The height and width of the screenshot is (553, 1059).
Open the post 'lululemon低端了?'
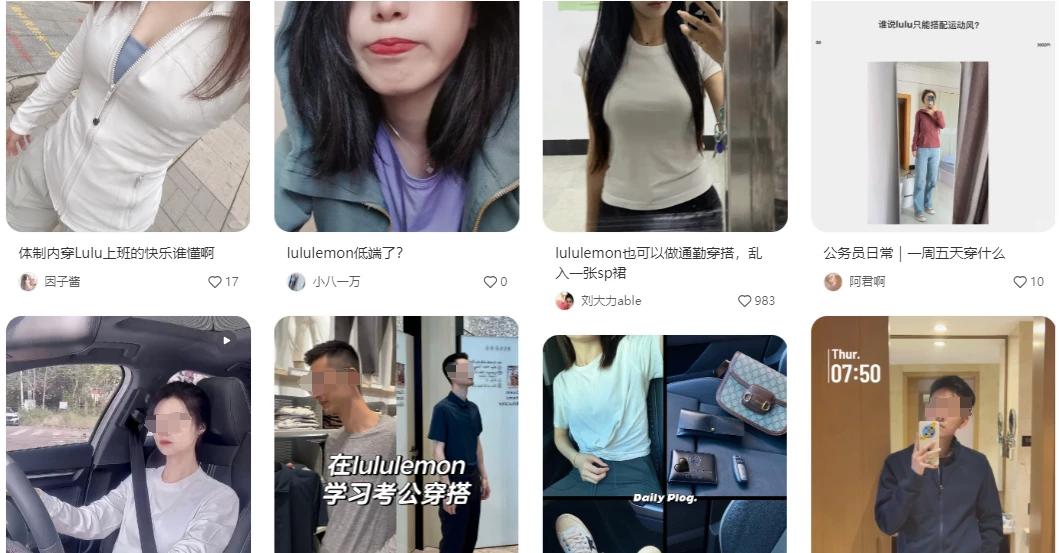(x=345, y=254)
